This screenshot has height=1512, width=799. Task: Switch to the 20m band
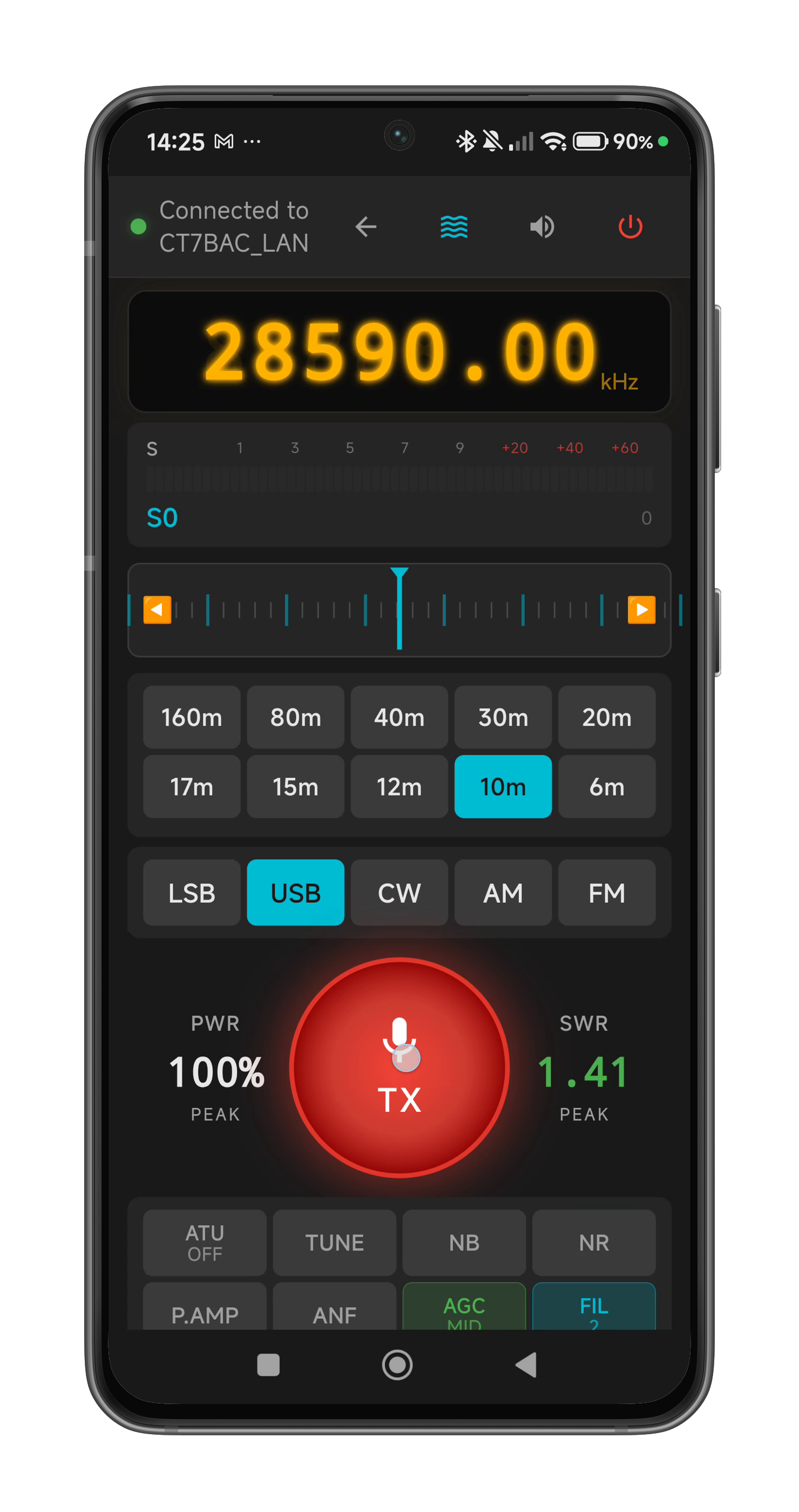click(x=607, y=717)
